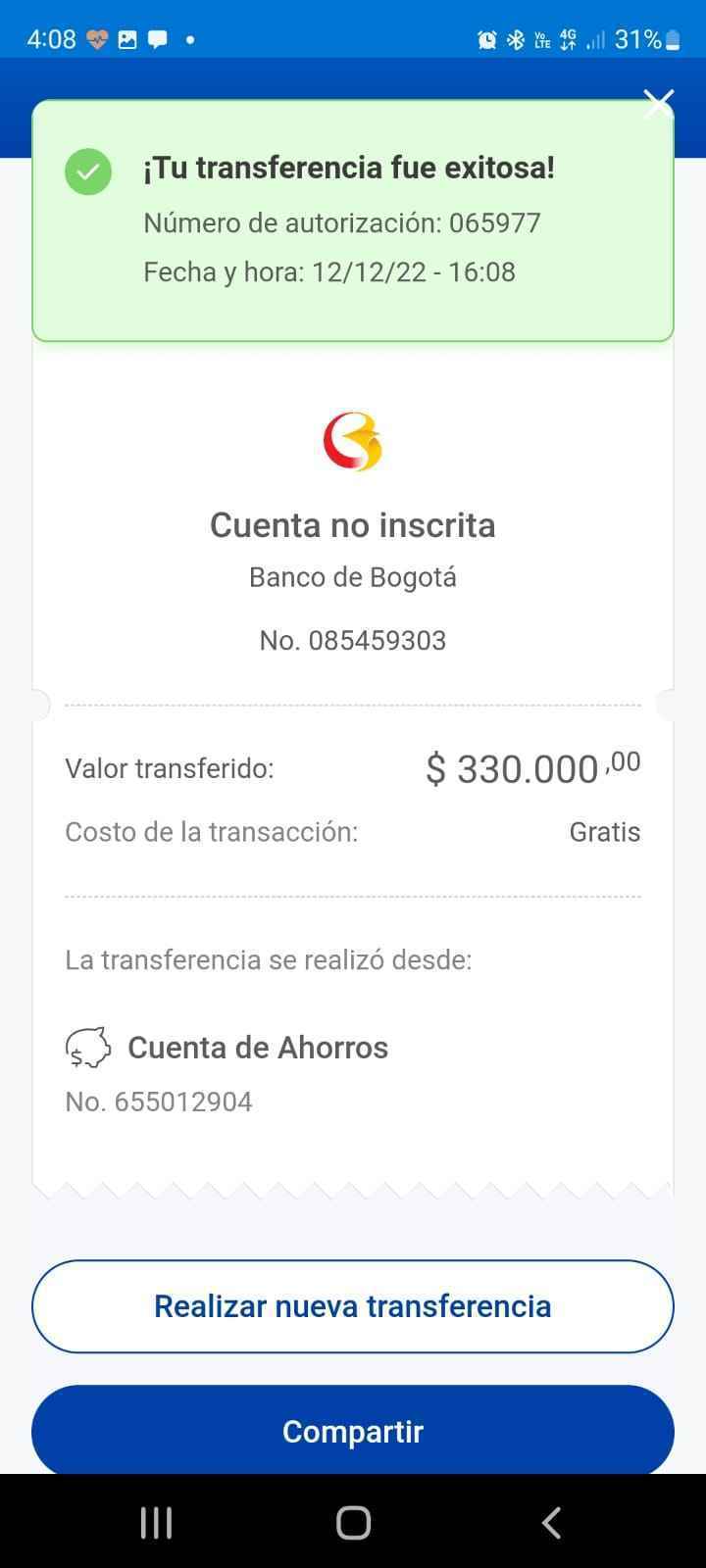
Task: Close the transfer receipt screen
Action: tap(659, 103)
